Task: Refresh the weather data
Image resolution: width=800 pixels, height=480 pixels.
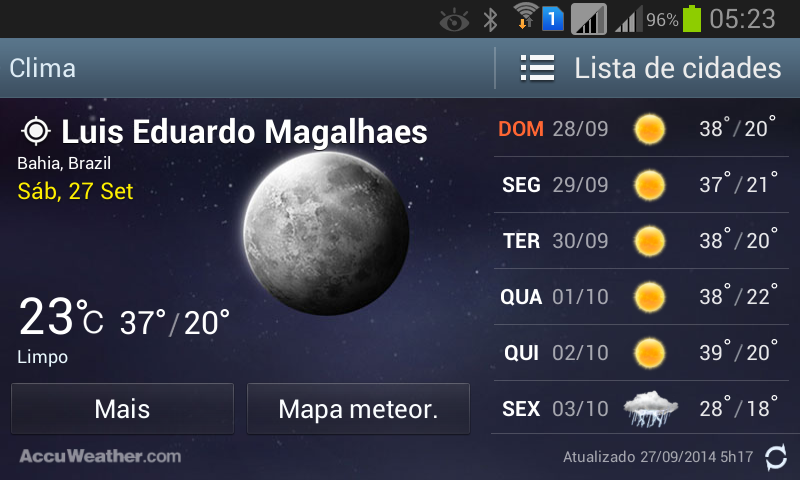Action: (776, 458)
